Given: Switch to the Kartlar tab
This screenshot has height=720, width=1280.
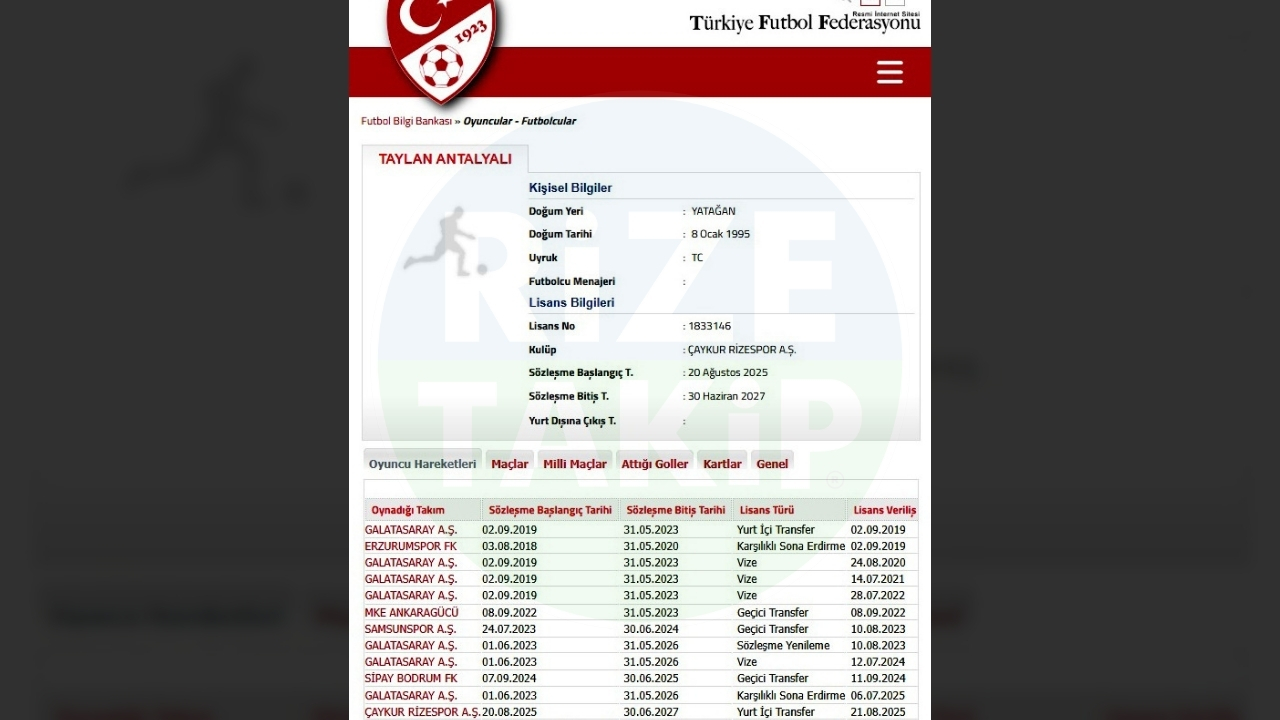Looking at the screenshot, I should [x=722, y=464].
